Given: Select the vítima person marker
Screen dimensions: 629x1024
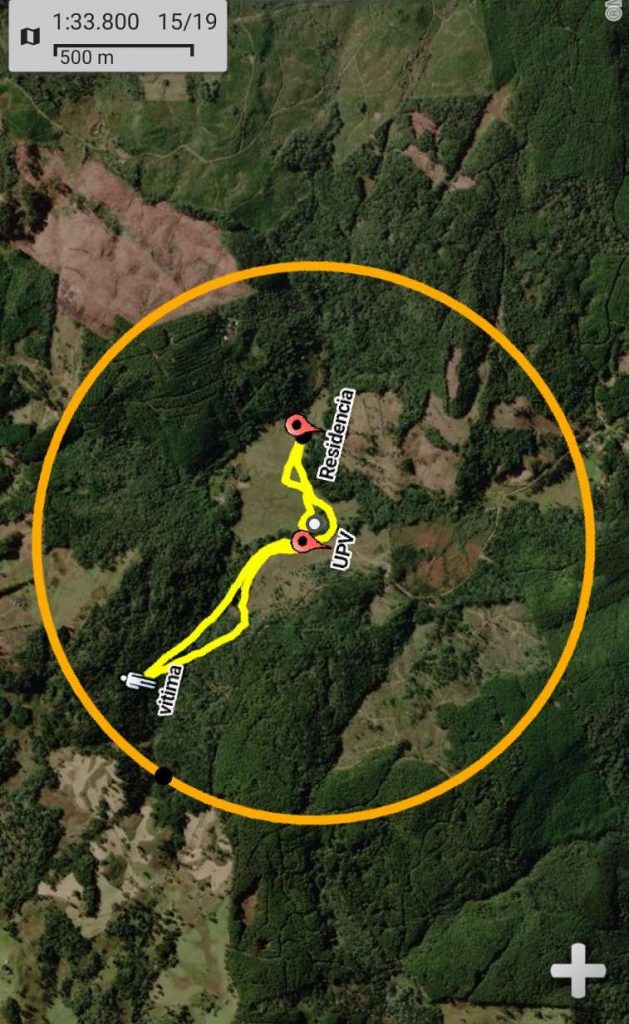Looking at the screenshot, I should click(137, 680).
